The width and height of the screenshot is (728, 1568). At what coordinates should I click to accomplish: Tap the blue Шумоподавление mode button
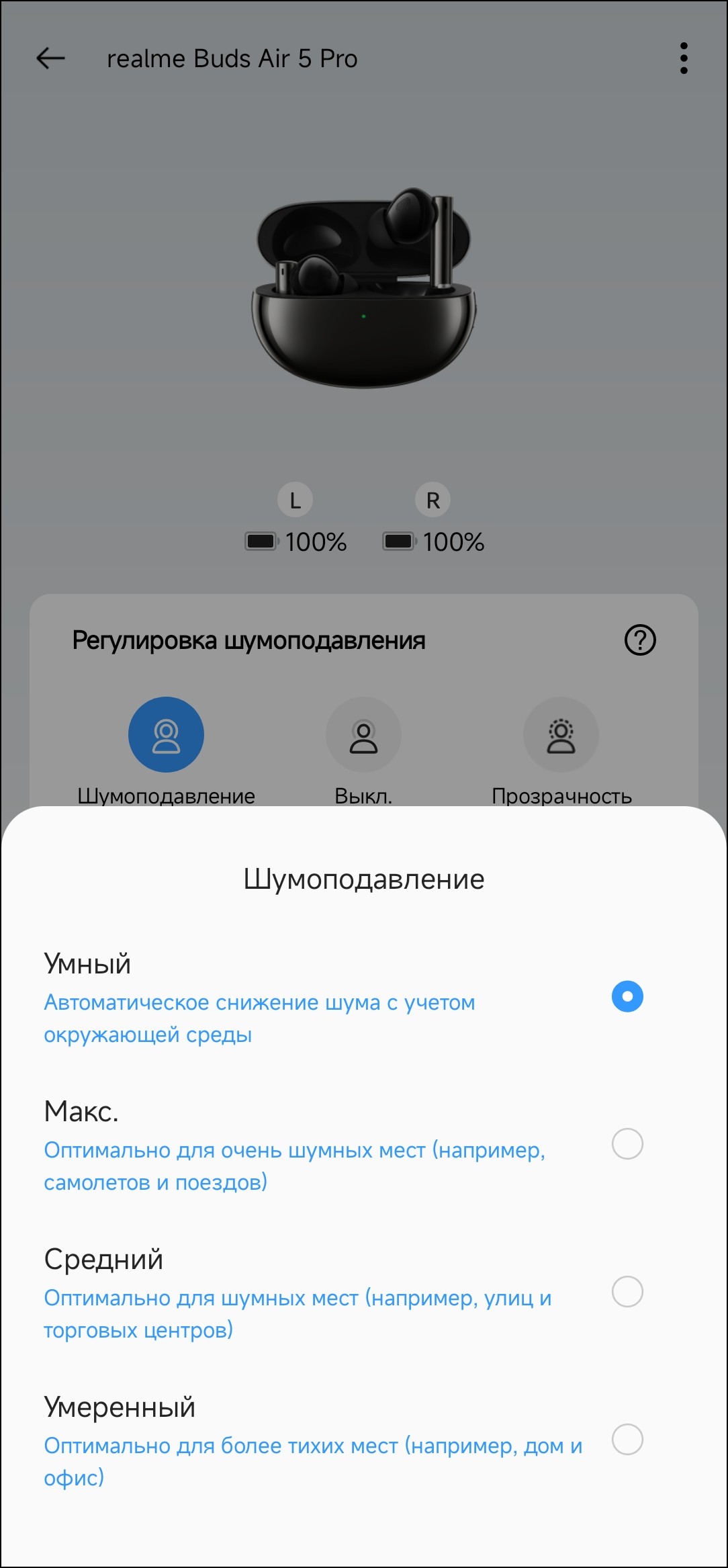(166, 735)
